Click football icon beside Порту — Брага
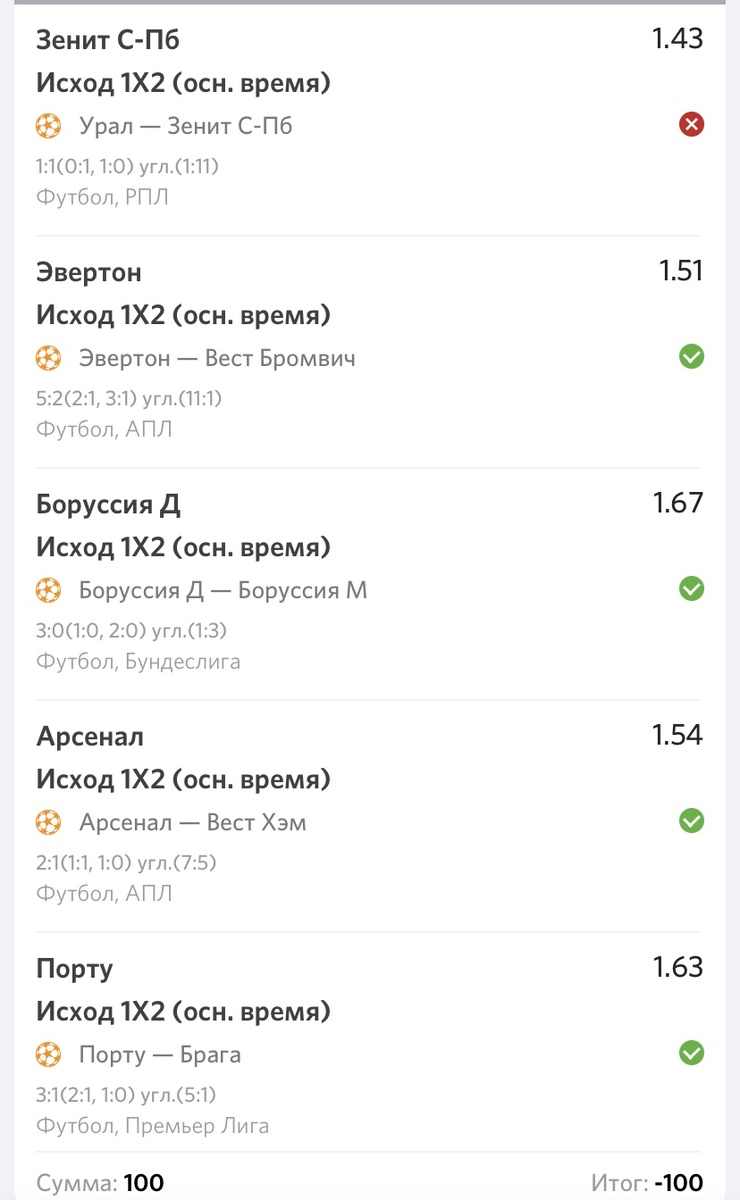The height and width of the screenshot is (1200, 740). pyautogui.click(x=48, y=1054)
